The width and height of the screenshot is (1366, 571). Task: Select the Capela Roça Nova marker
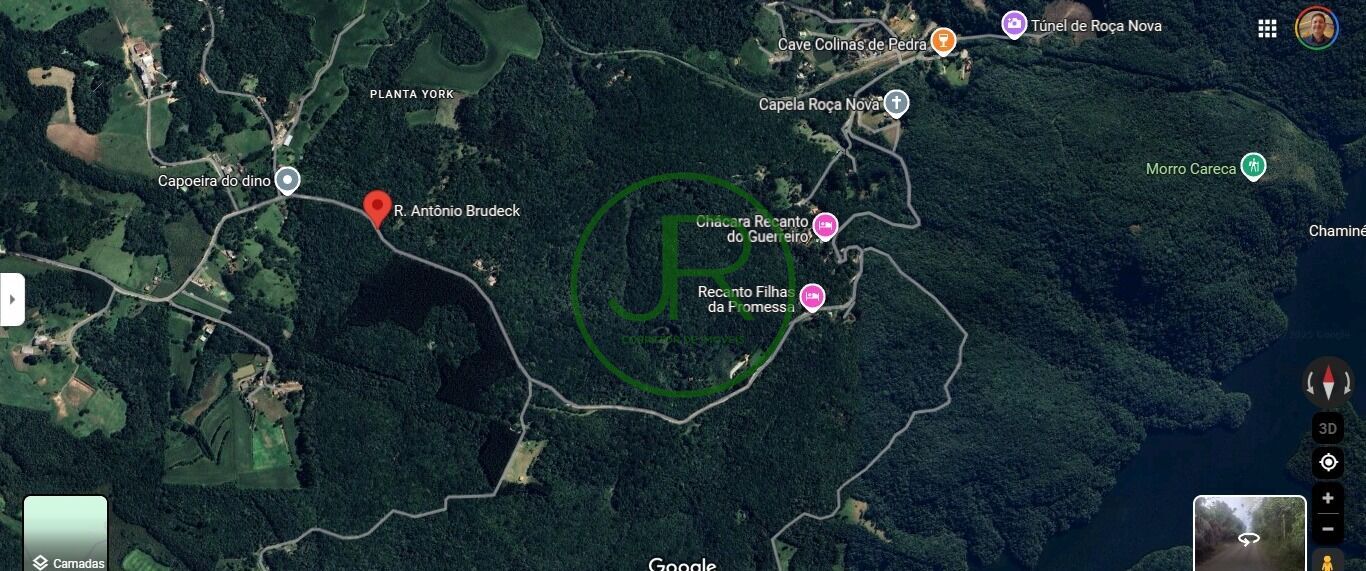point(897,103)
